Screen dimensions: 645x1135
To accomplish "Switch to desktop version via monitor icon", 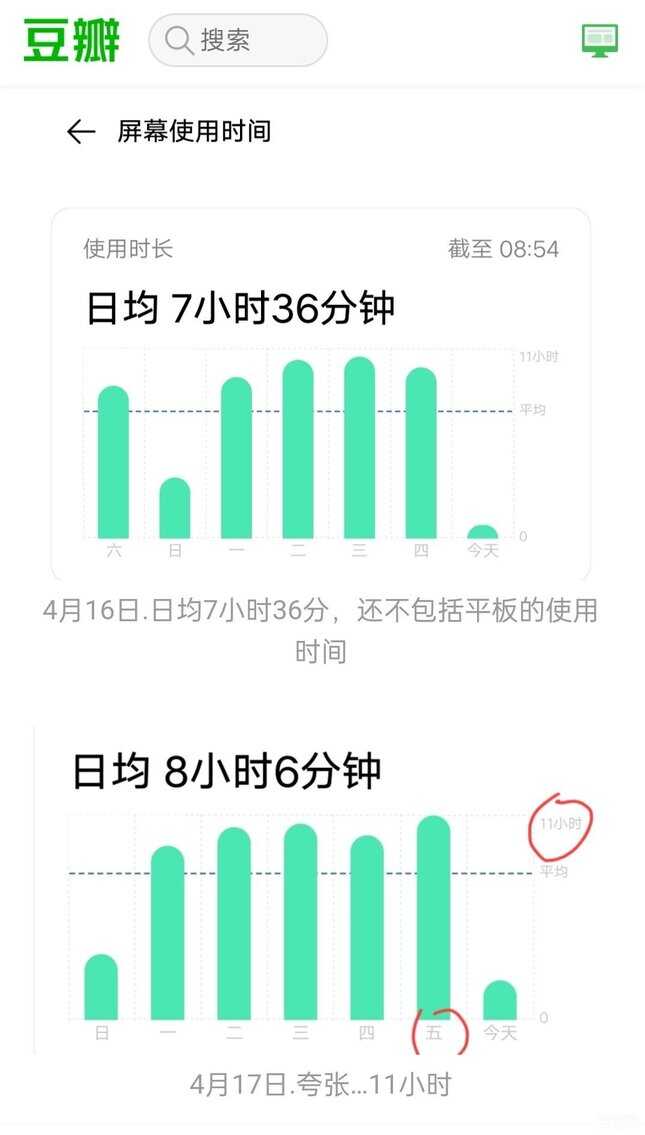I will (x=600, y=40).
